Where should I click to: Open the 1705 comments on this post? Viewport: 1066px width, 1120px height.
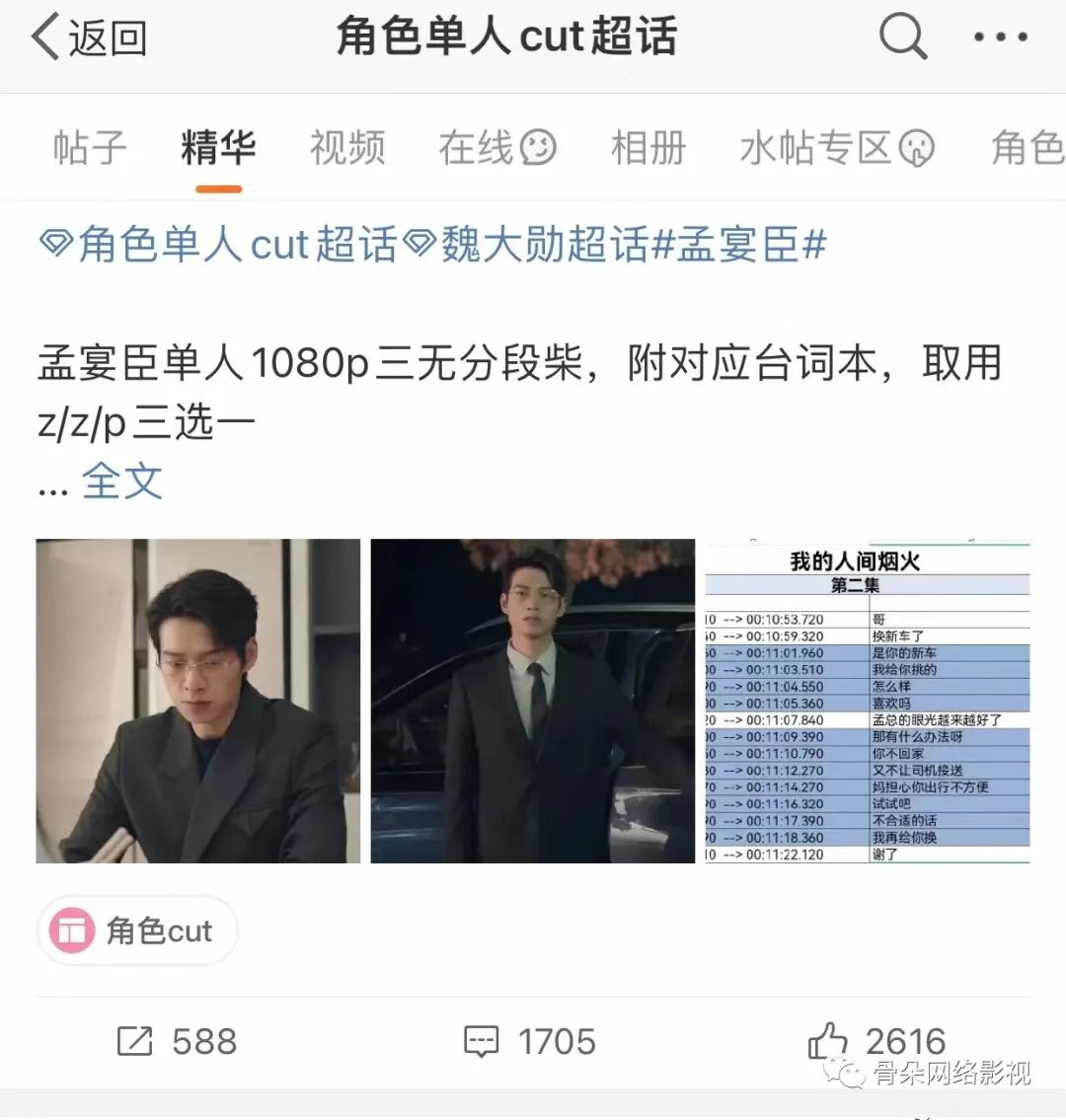(x=530, y=1041)
